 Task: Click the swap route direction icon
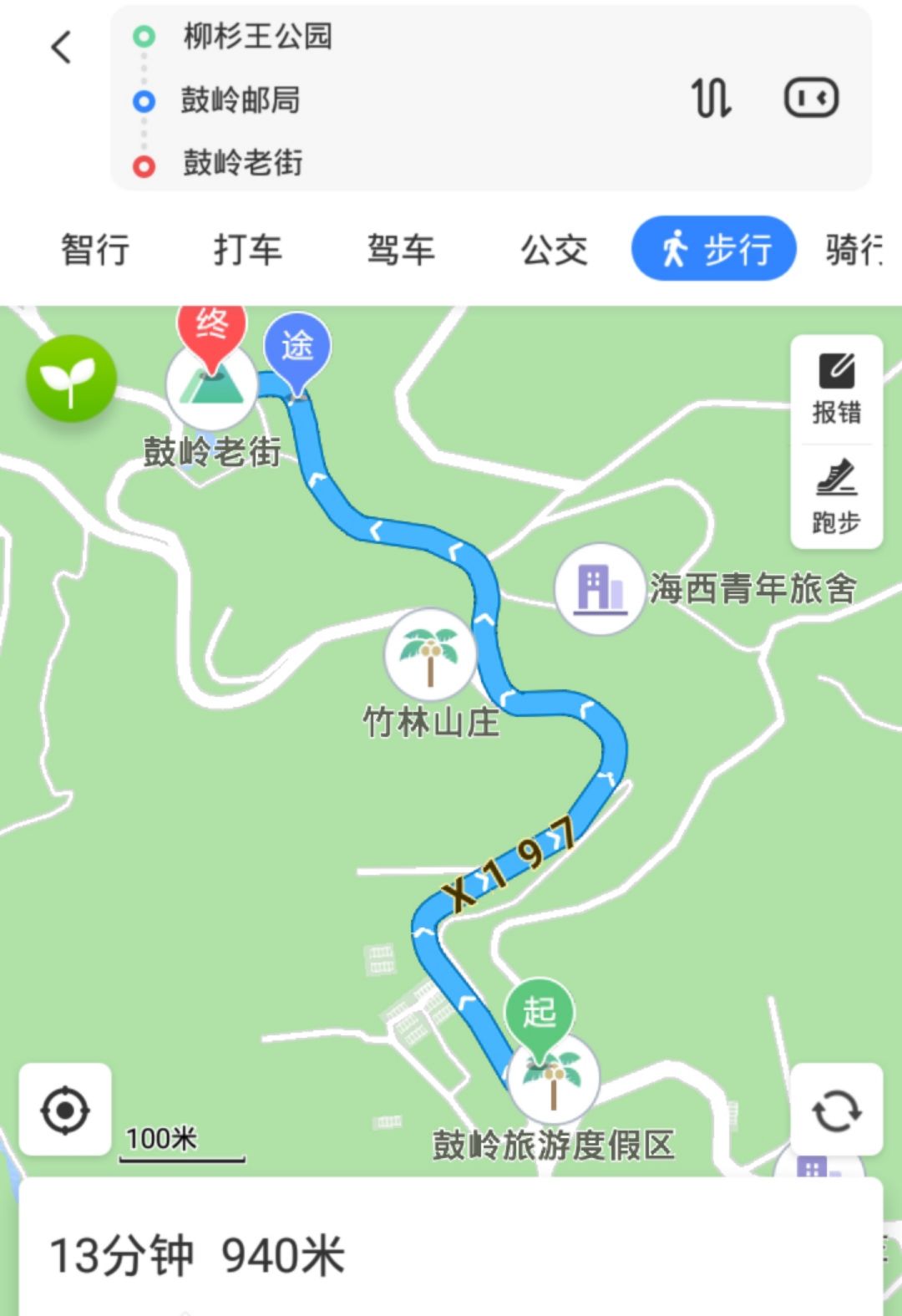(710, 98)
